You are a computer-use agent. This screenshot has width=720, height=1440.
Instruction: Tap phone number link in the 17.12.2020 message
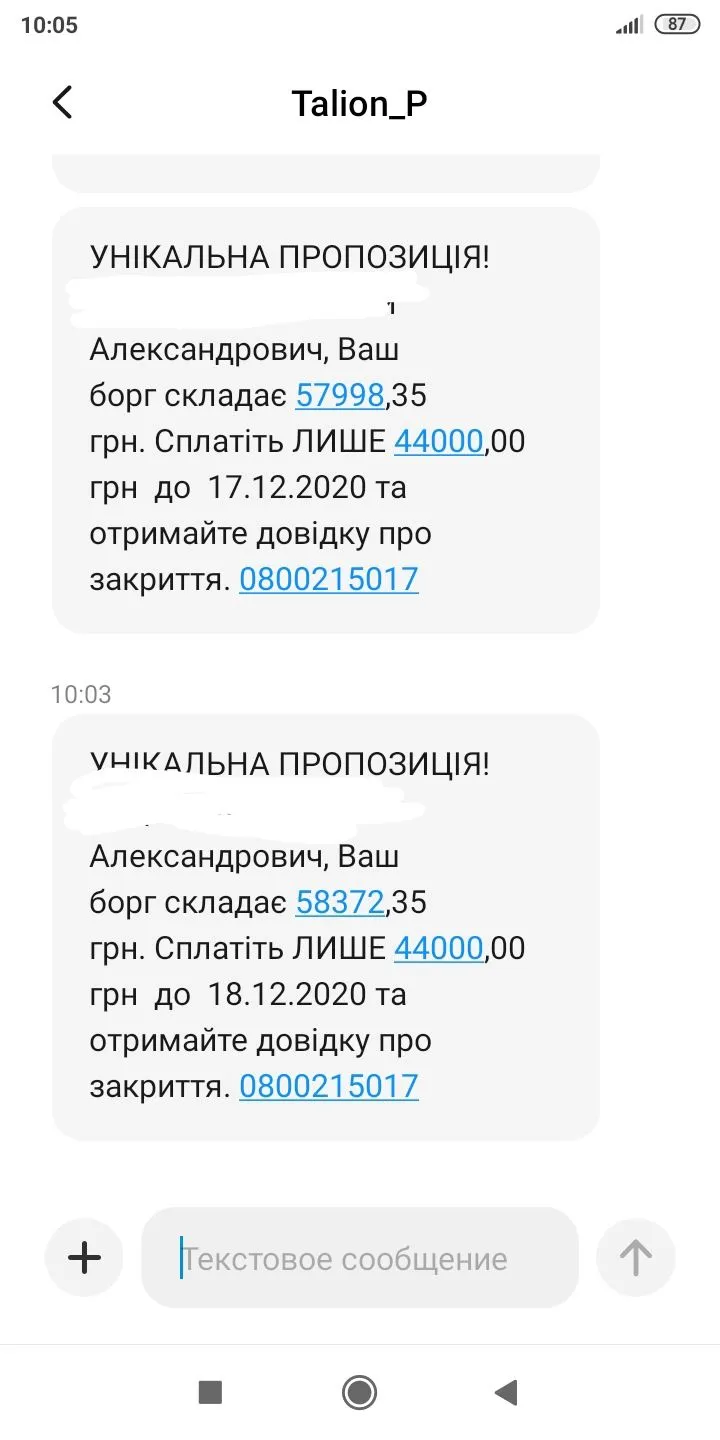click(328, 579)
